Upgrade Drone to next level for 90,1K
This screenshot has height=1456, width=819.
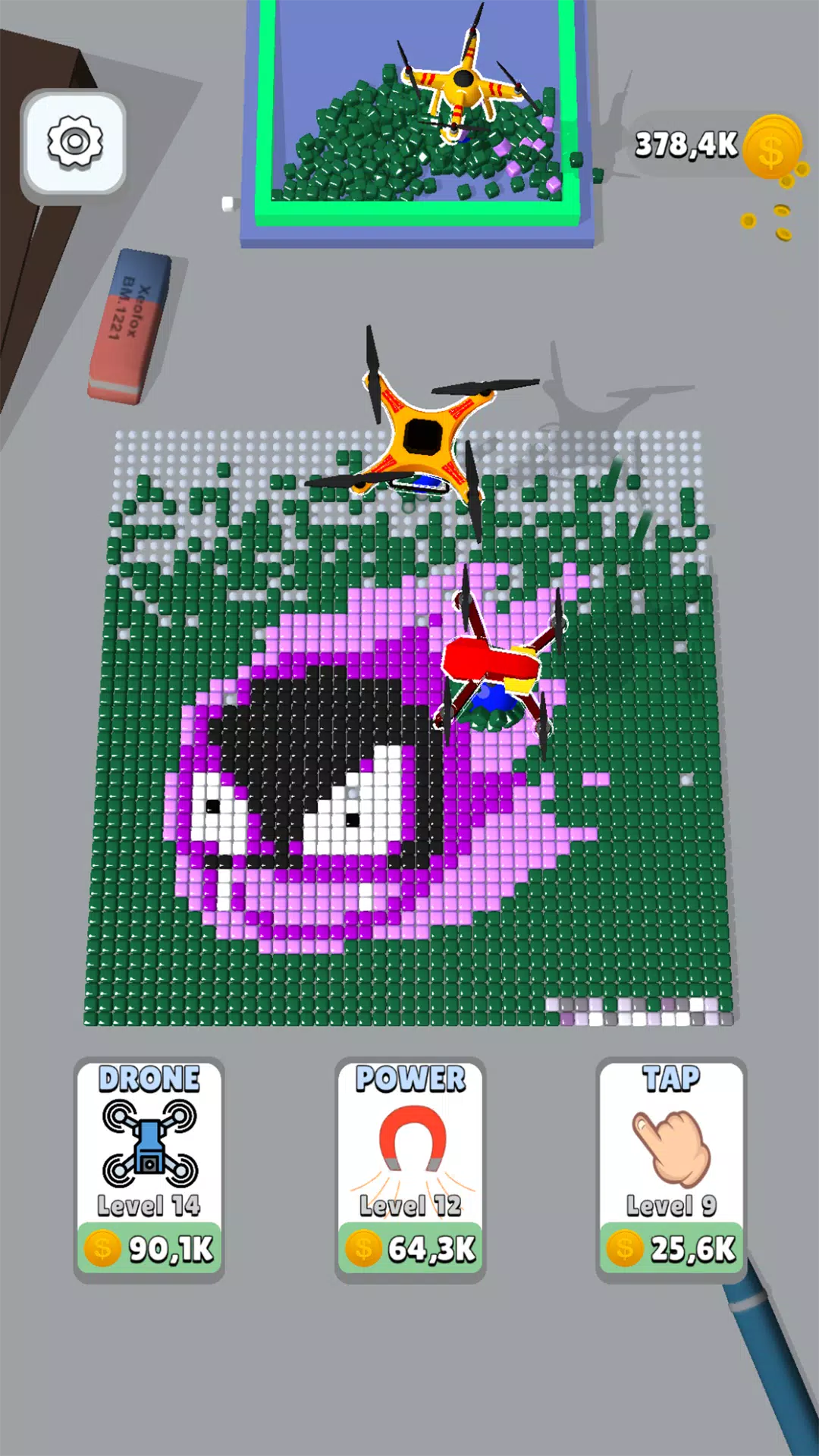pos(149,1170)
